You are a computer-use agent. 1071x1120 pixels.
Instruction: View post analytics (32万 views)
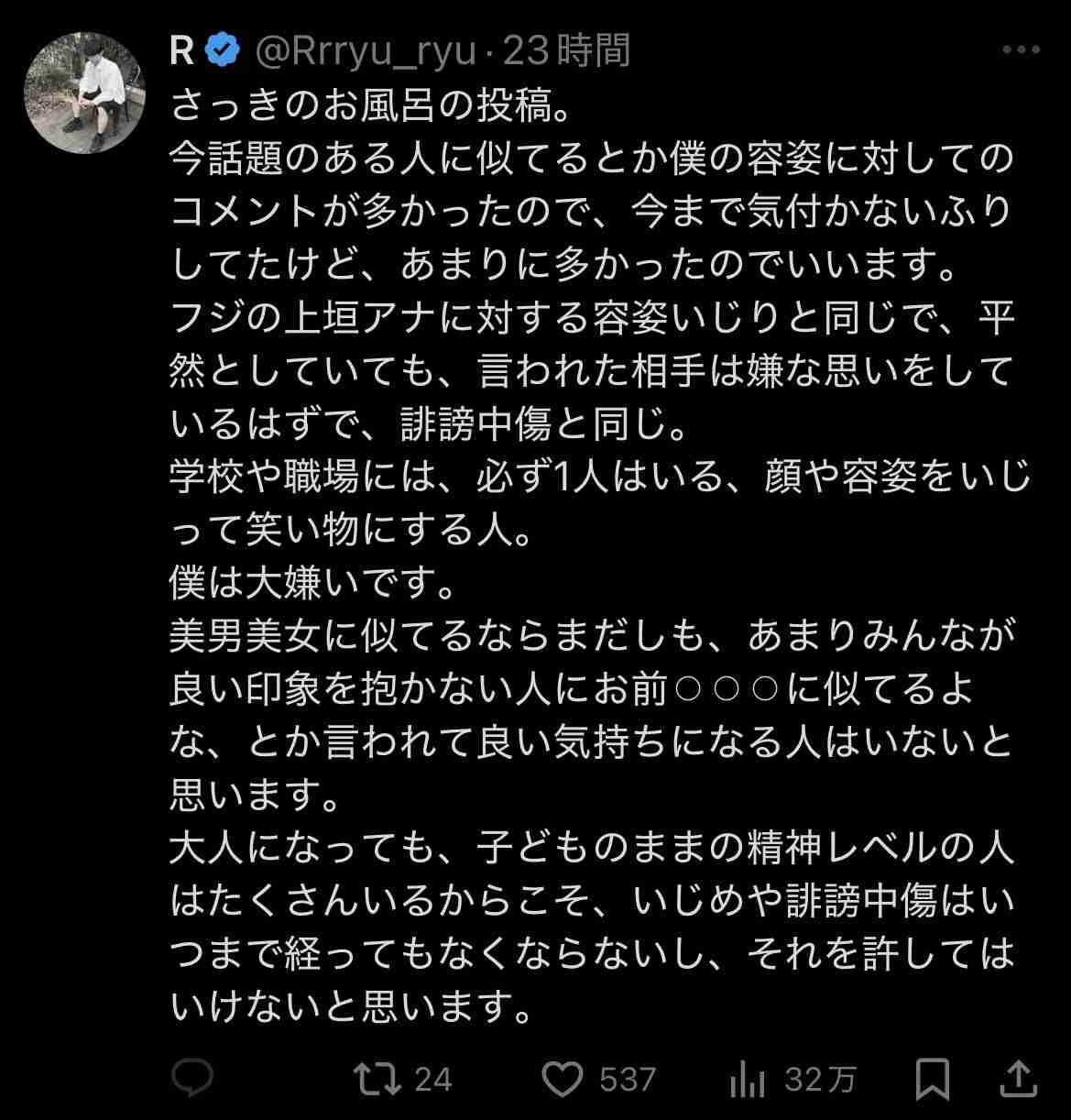click(x=749, y=1080)
